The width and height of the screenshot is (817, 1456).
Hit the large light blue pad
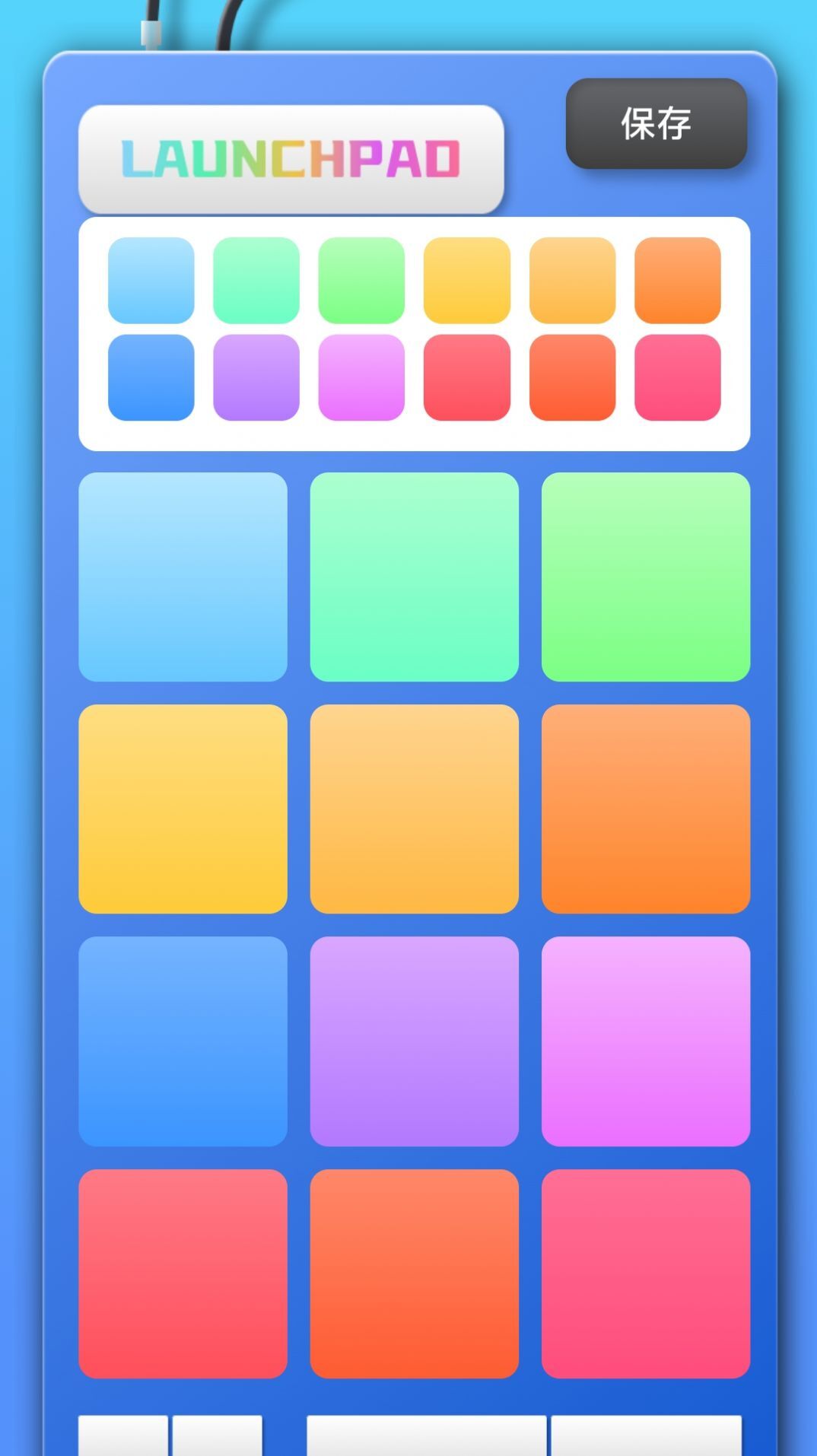point(183,577)
